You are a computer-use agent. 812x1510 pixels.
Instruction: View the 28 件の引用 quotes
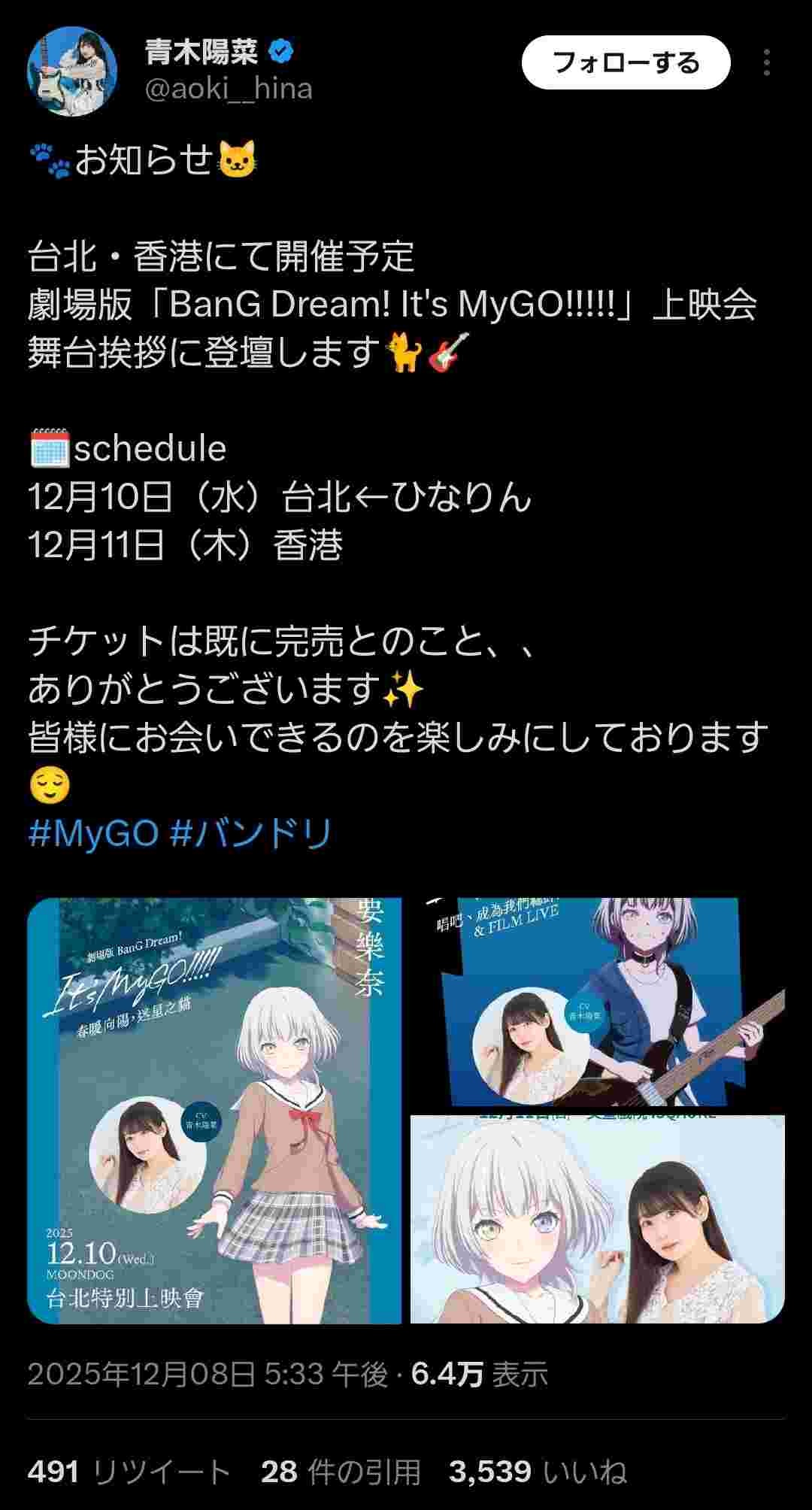click(341, 1472)
